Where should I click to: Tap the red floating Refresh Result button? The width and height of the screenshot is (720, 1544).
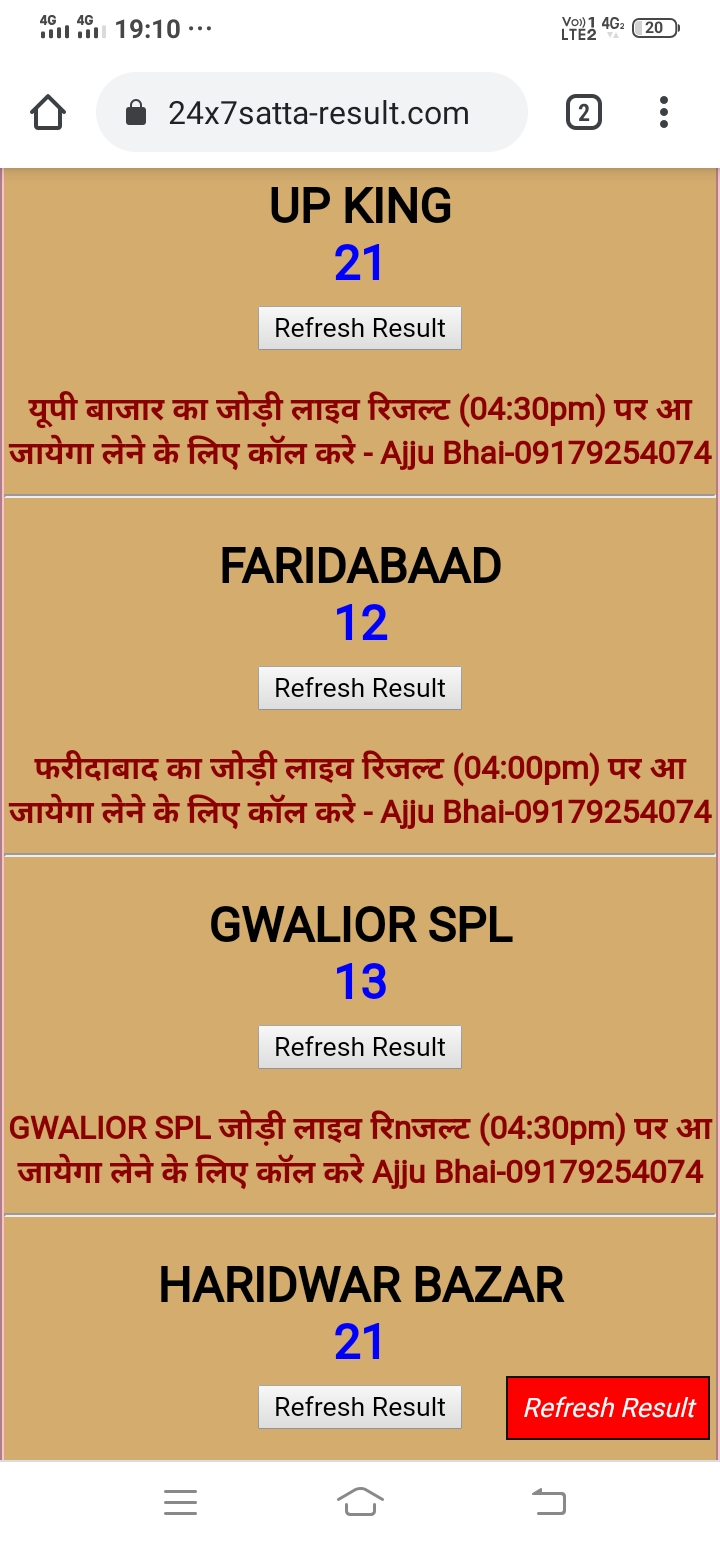coord(608,1408)
